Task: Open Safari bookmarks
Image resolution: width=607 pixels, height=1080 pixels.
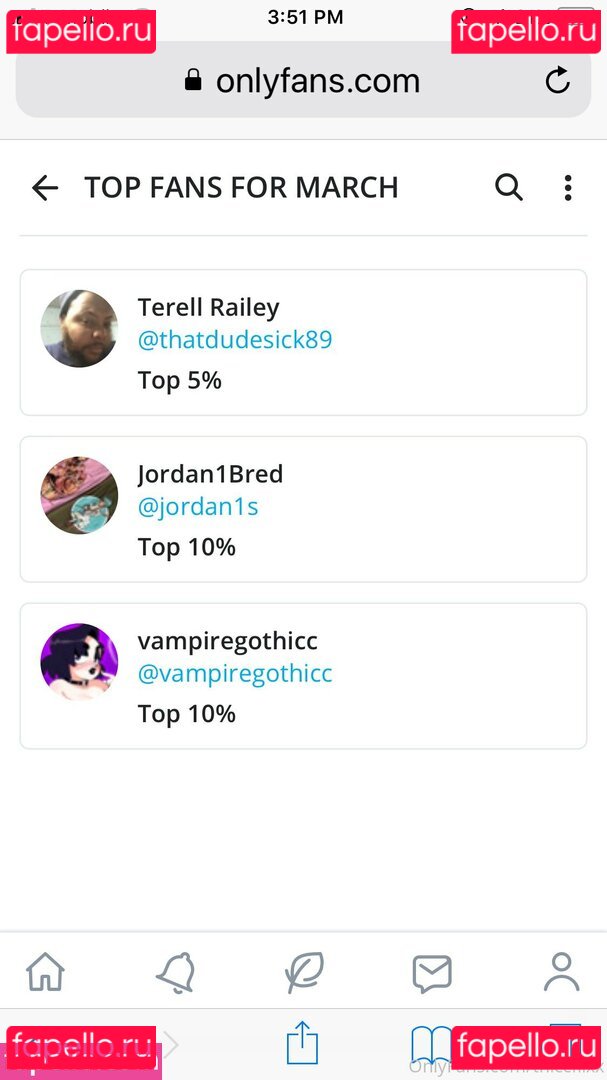Action: pyautogui.click(x=431, y=1045)
